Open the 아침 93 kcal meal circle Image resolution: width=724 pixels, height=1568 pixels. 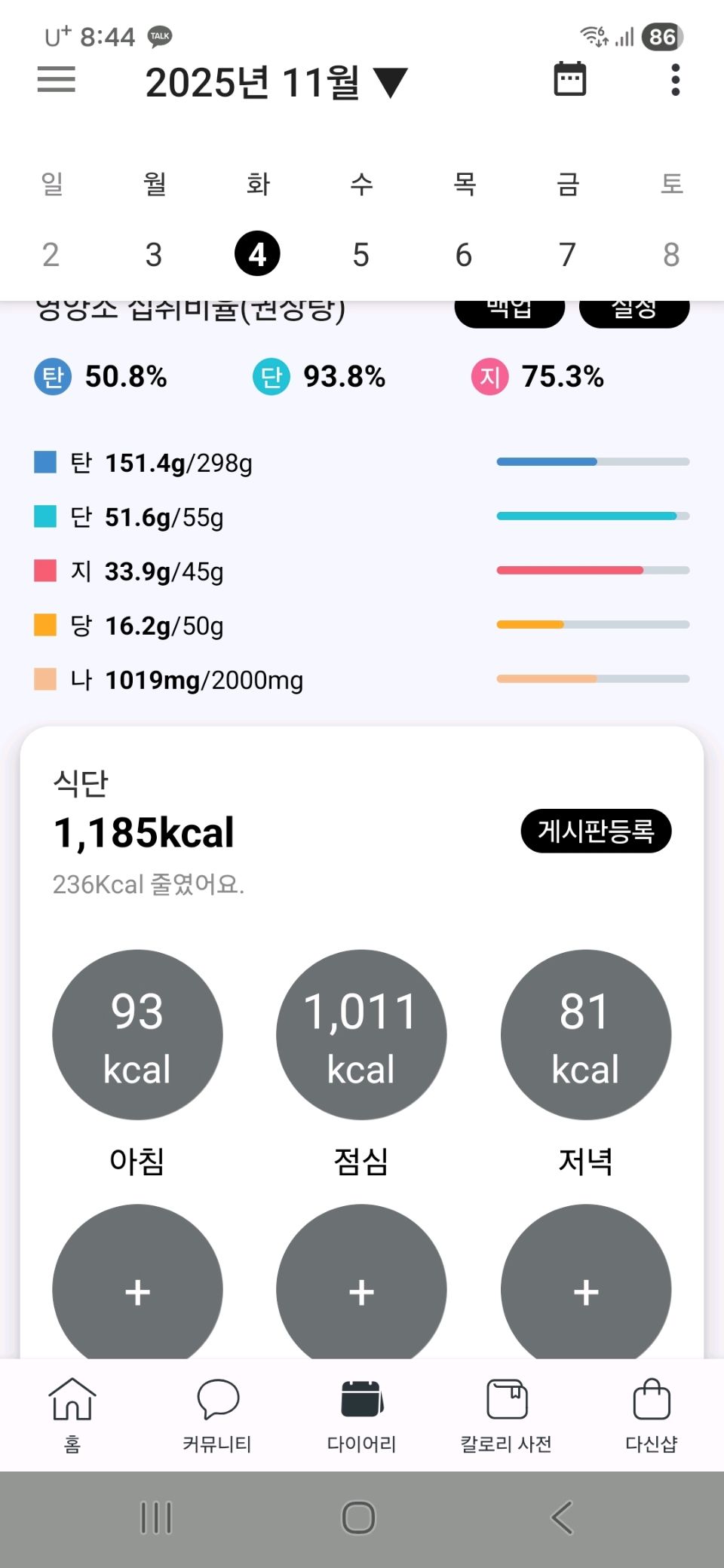[137, 1034]
